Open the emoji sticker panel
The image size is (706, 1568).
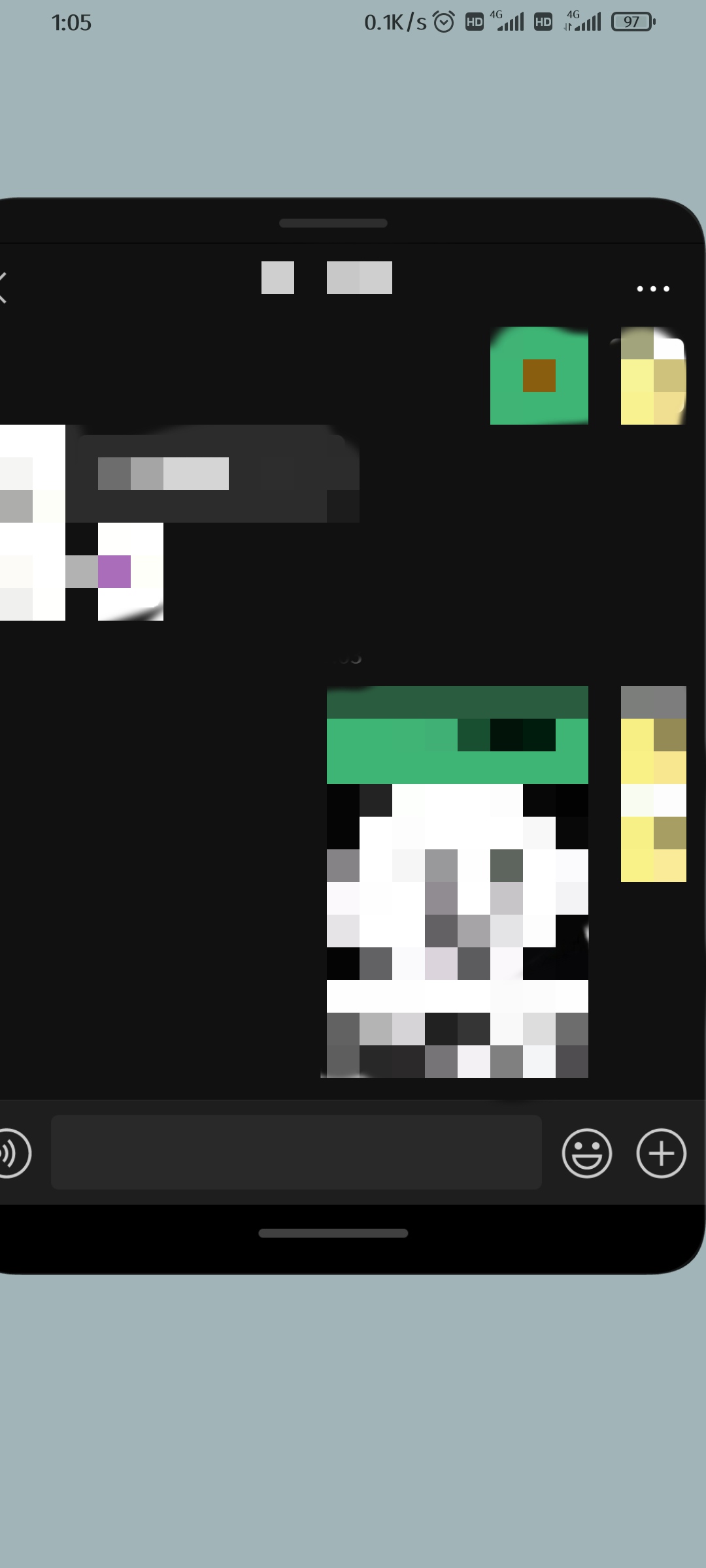click(x=586, y=1153)
